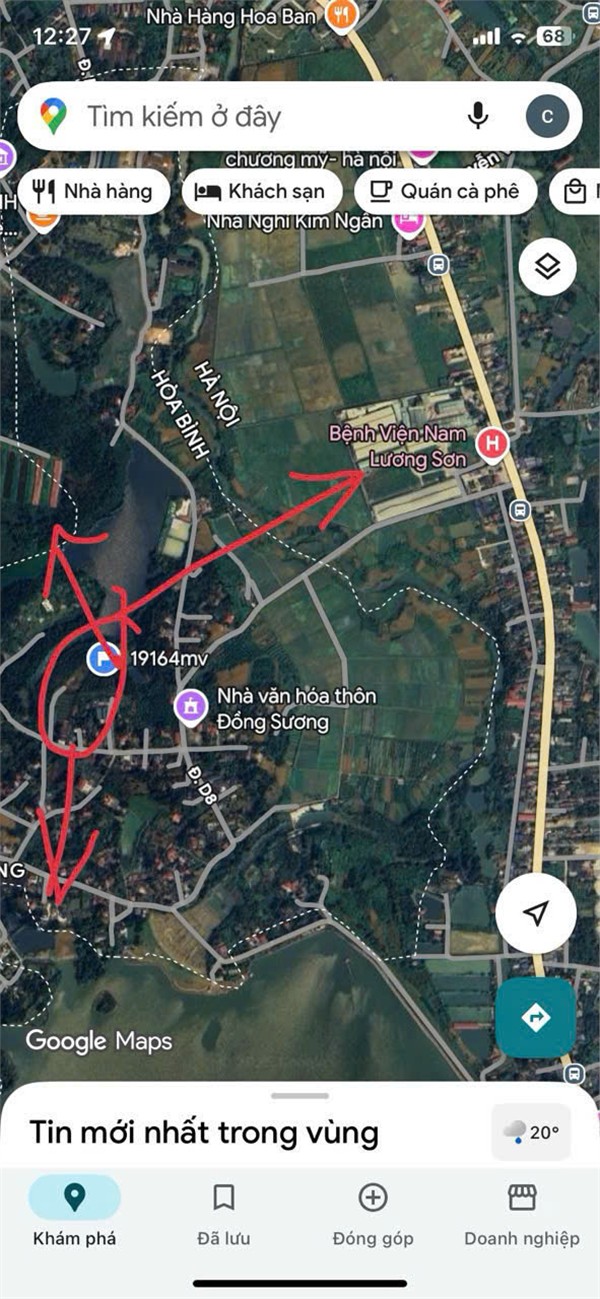Select the 19164mv parking pin

pyautogui.click(x=103, y=659)
